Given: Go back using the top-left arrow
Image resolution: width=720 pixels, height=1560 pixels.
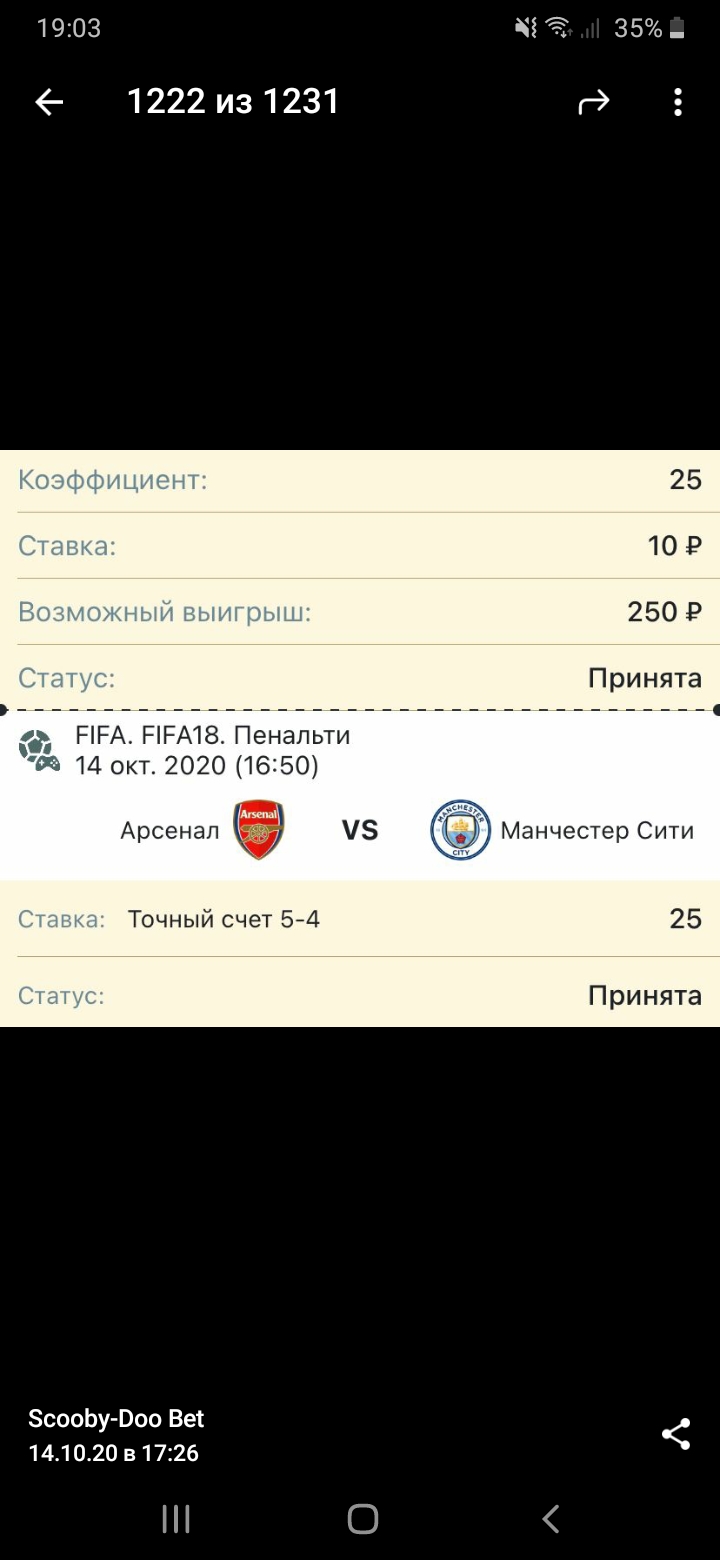Looking at the screenshot, I should 49,102.
